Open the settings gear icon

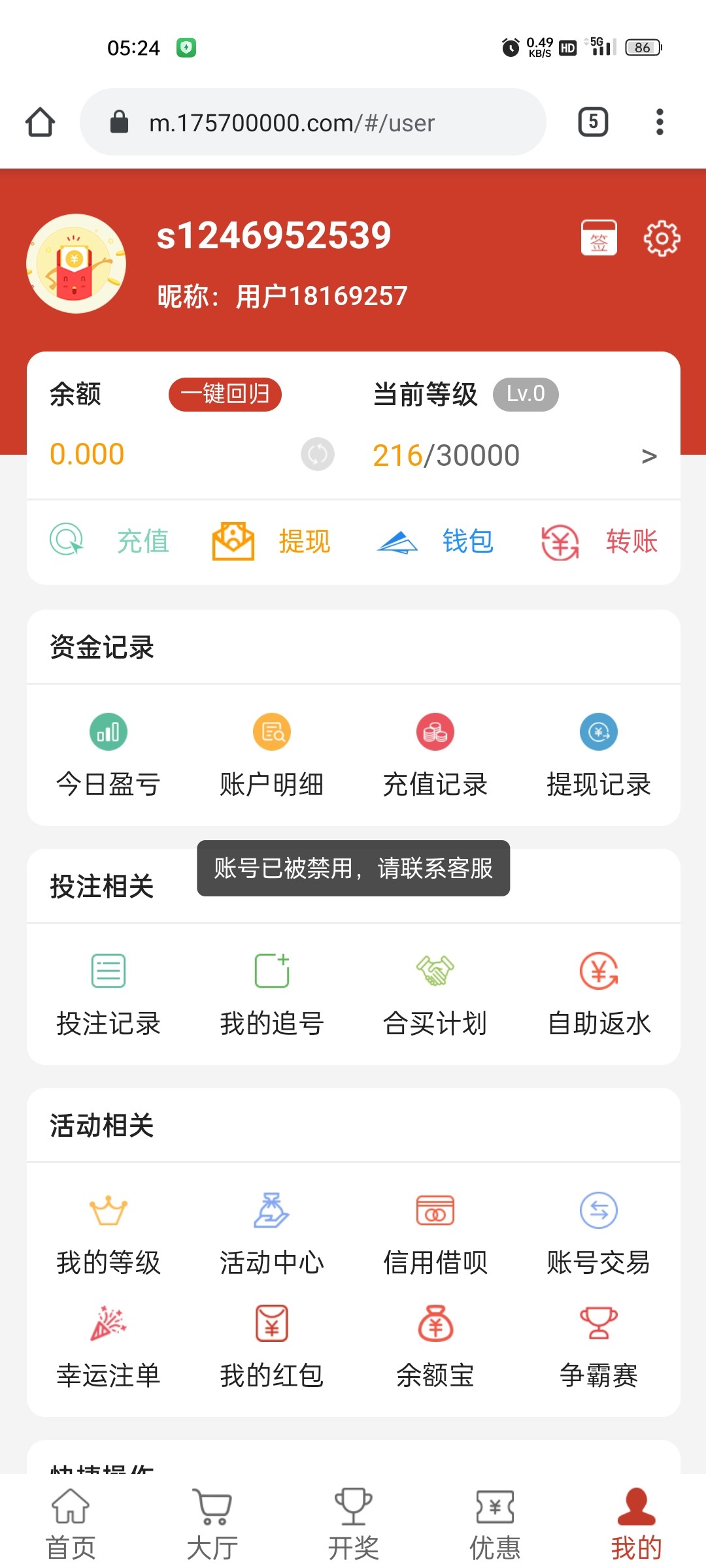[662, 238]
